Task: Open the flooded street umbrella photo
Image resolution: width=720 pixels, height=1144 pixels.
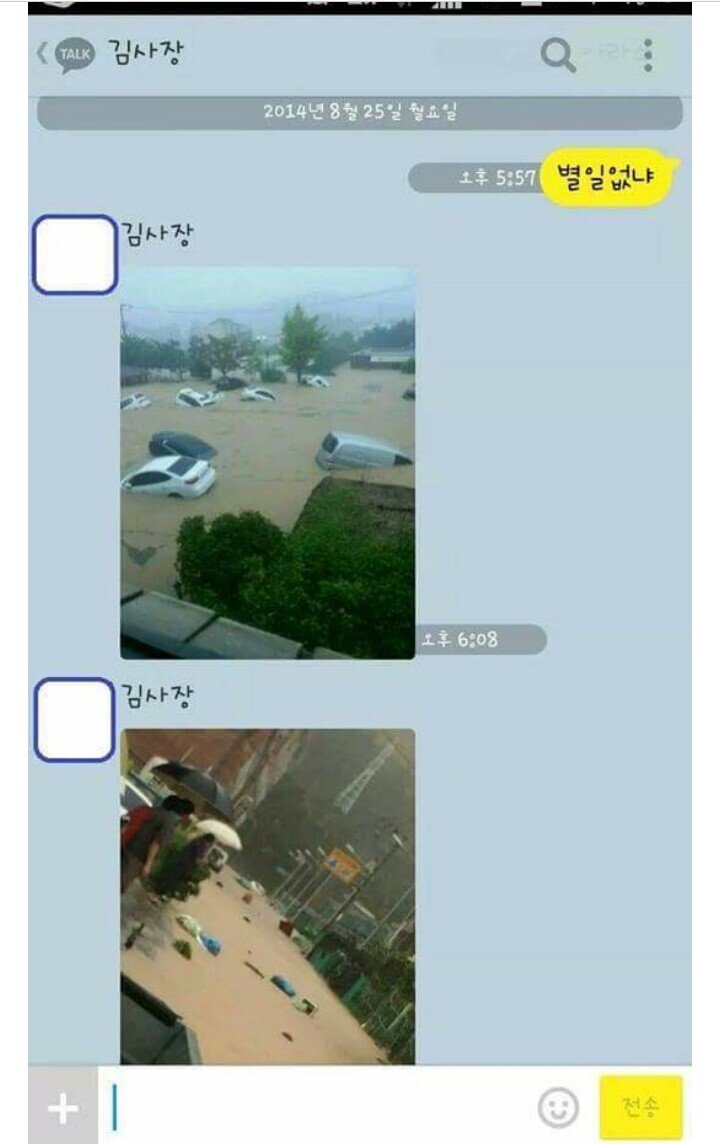Action: [x=268, y=896]
